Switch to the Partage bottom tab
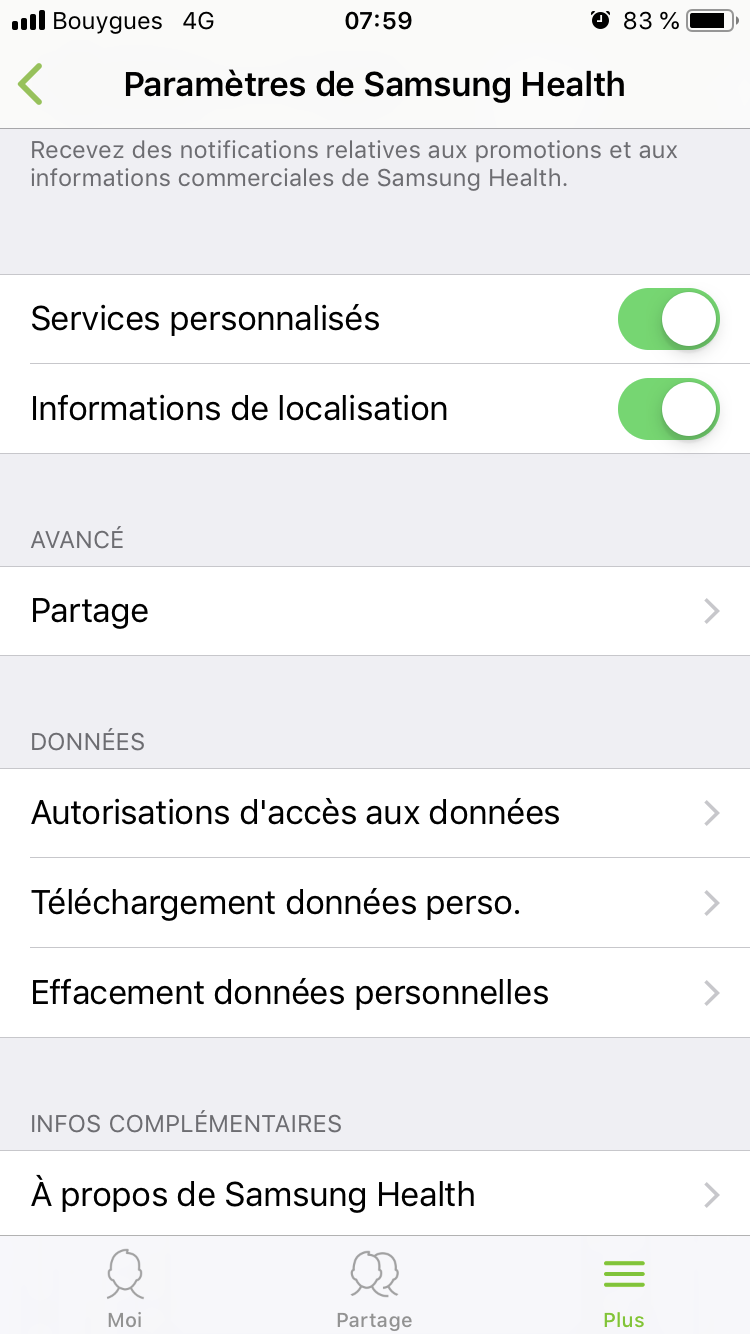This screenshot has width=750, height=1334. tap(375, 1287)
